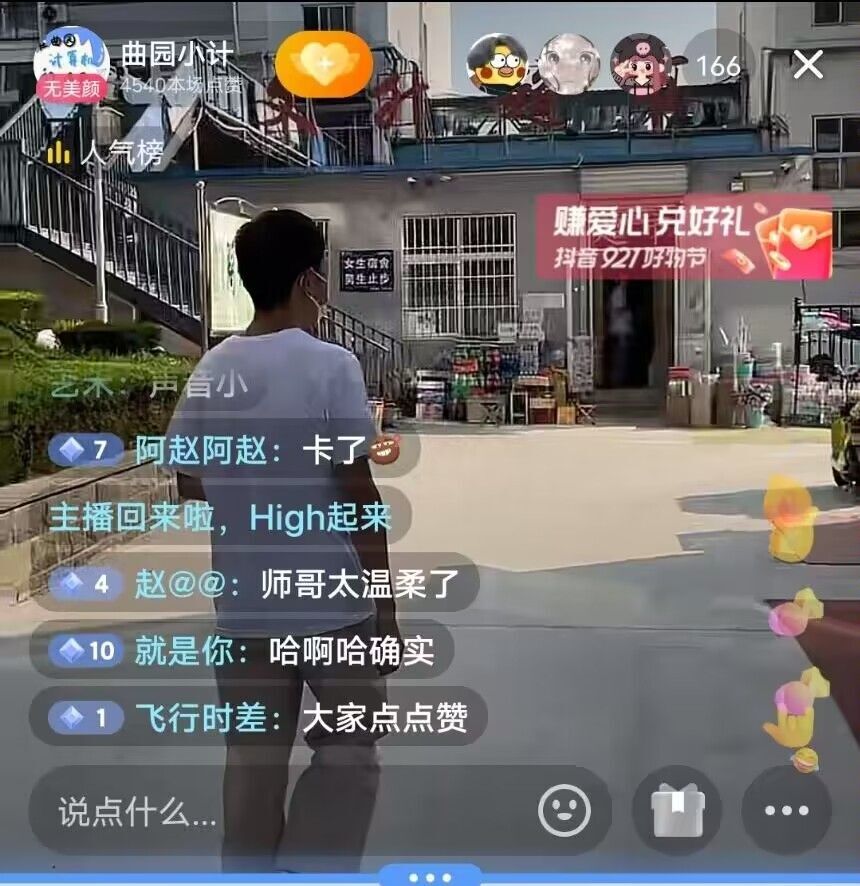This screenshot has width=860, height=886.
Task: Open the gift panel
Action: (677, 810)
